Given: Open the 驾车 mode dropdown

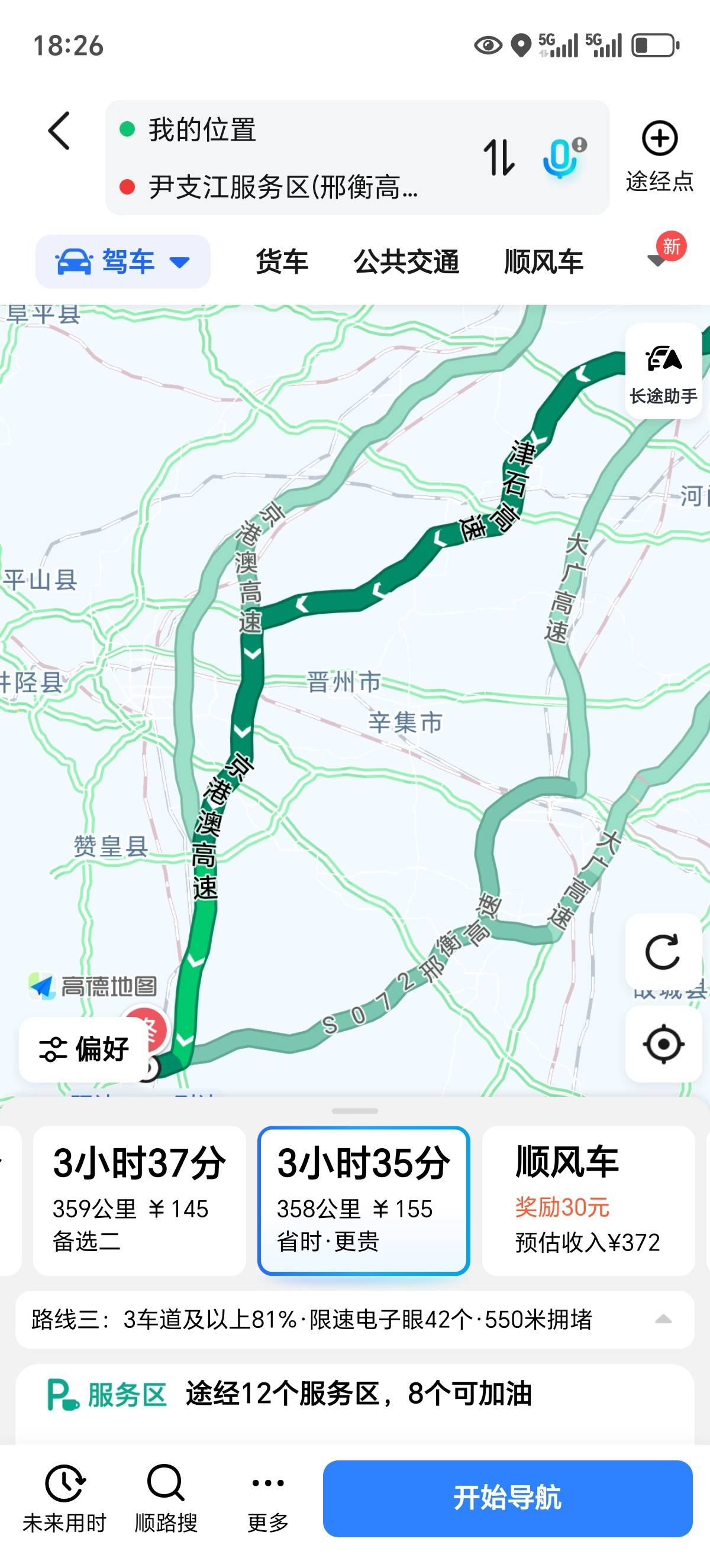Looking at the screenshot, I should [x=123, y=262].
